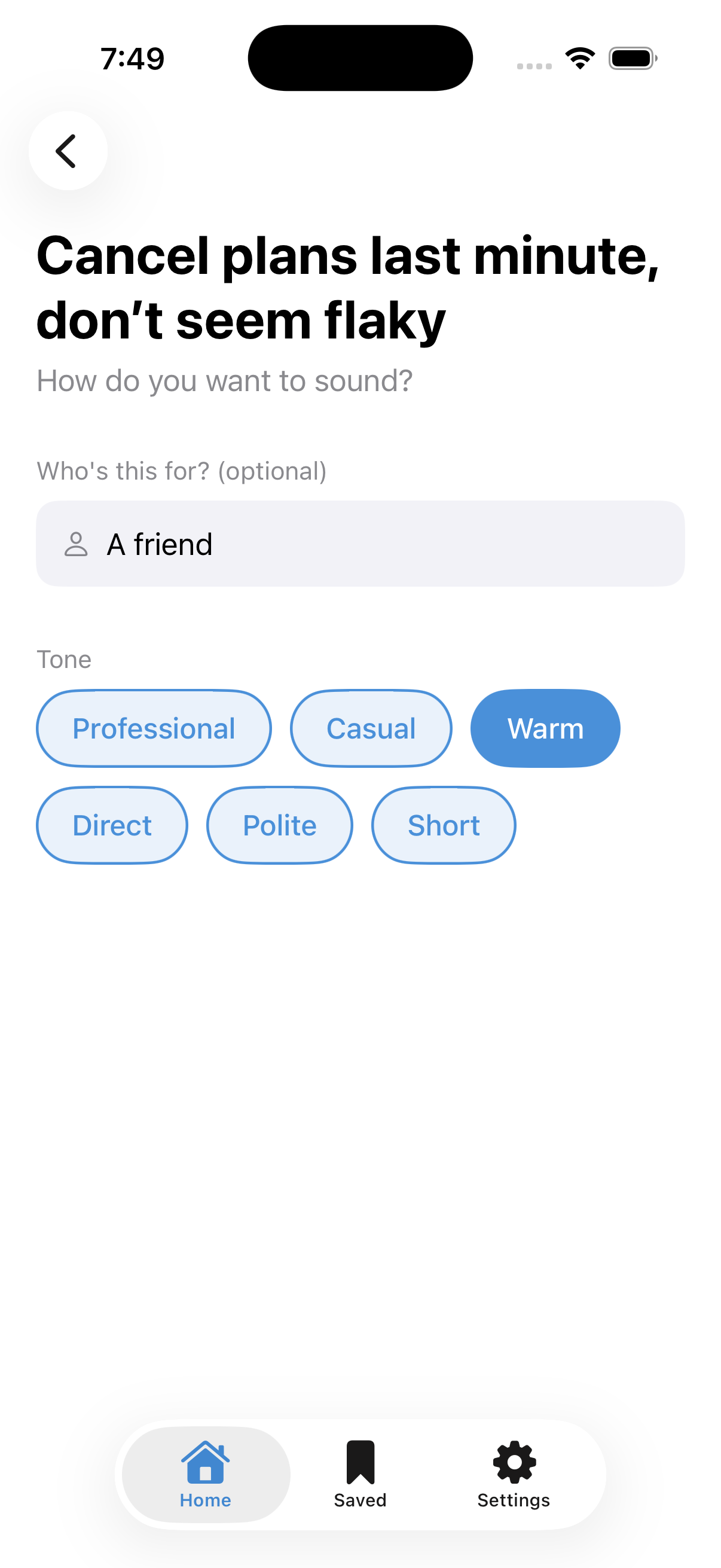The image size is (721, 1568).
Task: Open the Settings tab
Action: point(514,1474)
